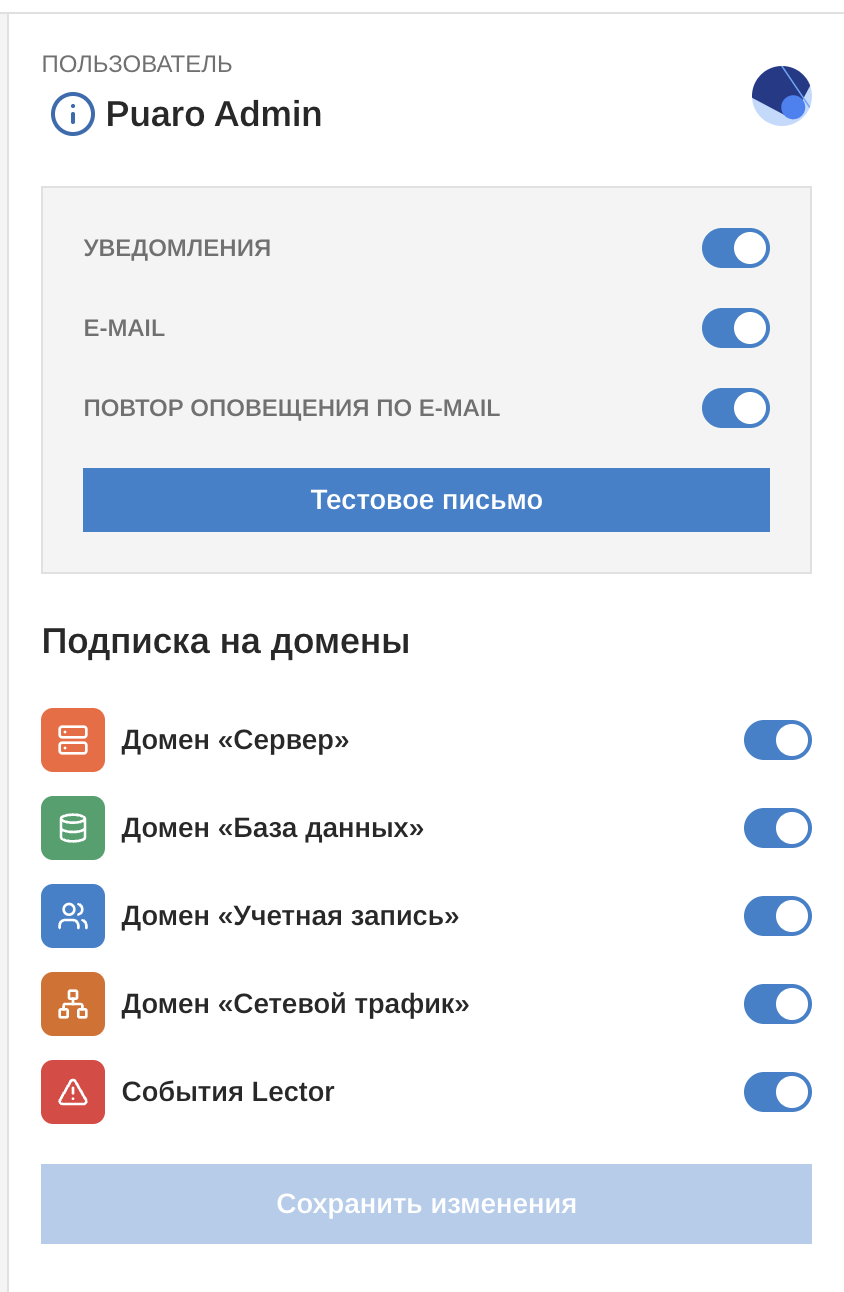Toggle off Домен «База данных» subscription
The width and height of the screenshot is (844, 1292).
[777, 828]
